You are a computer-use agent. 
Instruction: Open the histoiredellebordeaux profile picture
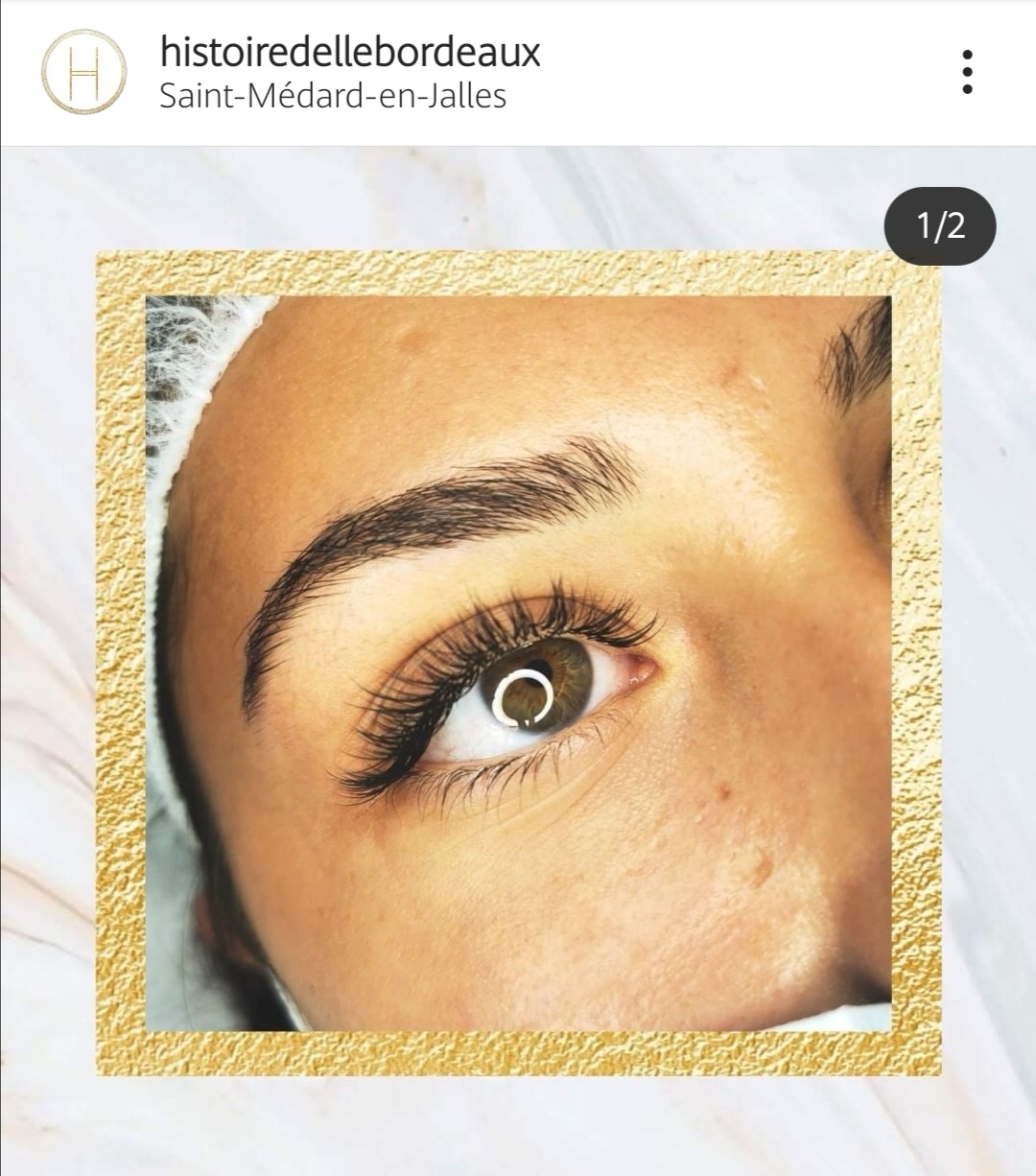coord(83,72)
